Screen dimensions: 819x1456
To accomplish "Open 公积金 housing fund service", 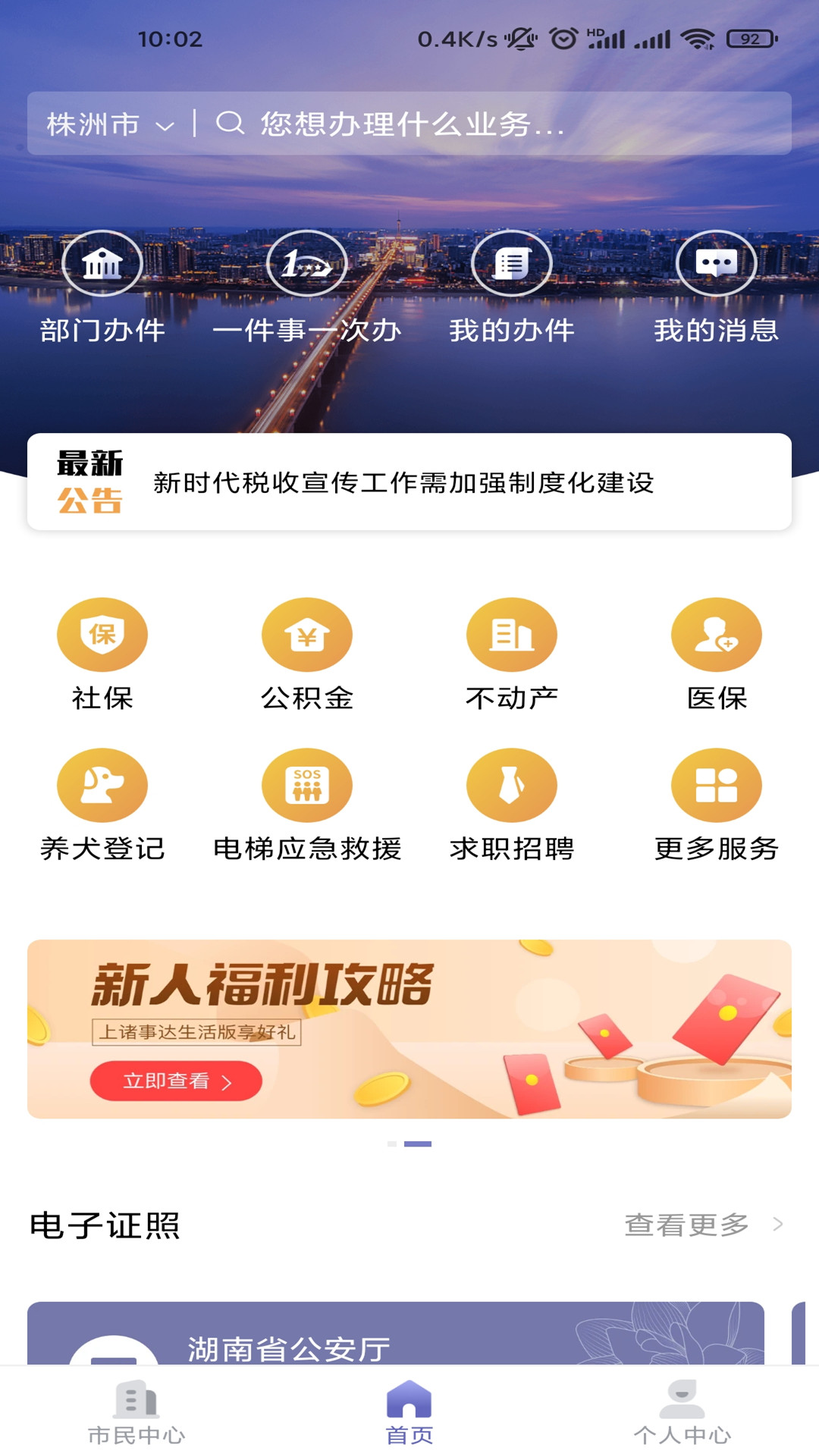I will point(307,654).
